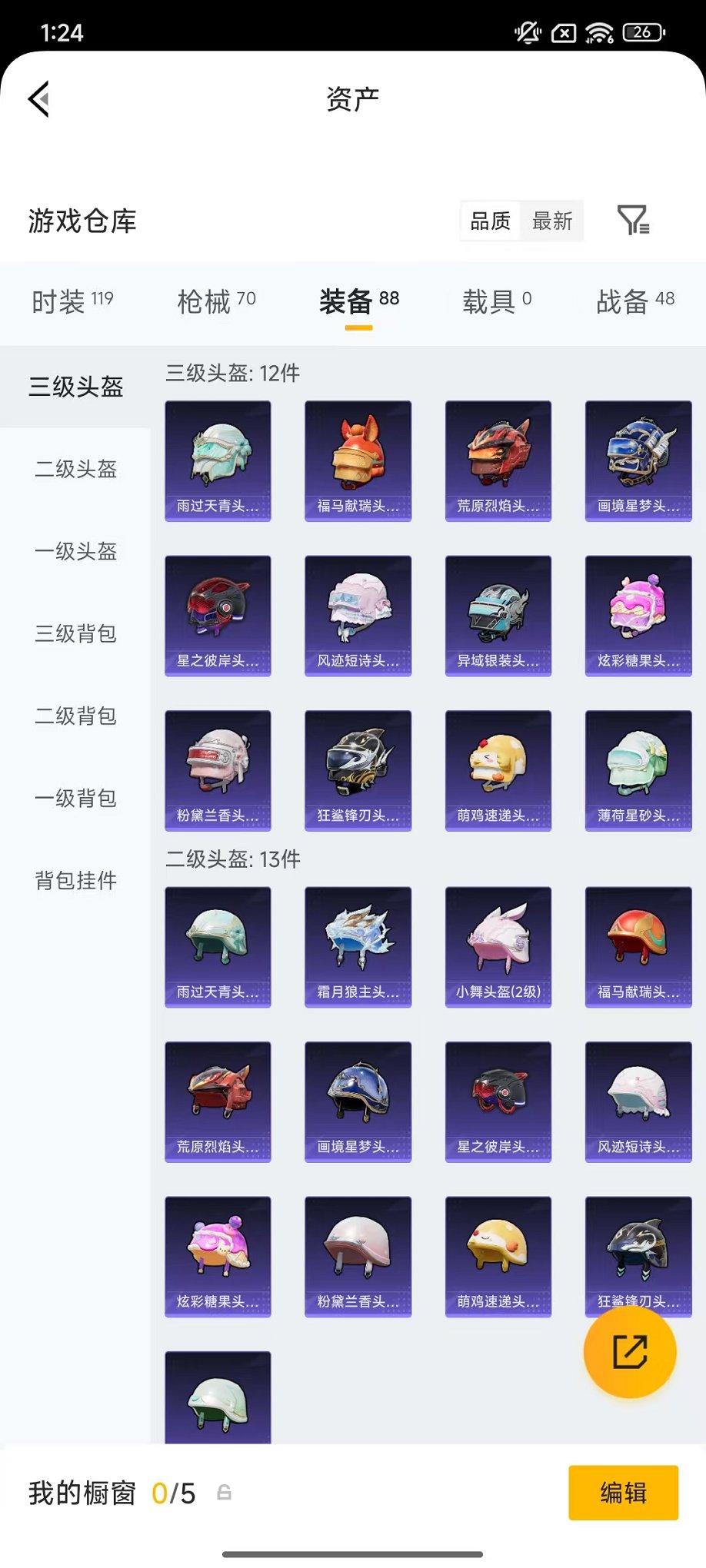
Task: Select the 三级头盔 sidebar category
Action: point(75,387)
